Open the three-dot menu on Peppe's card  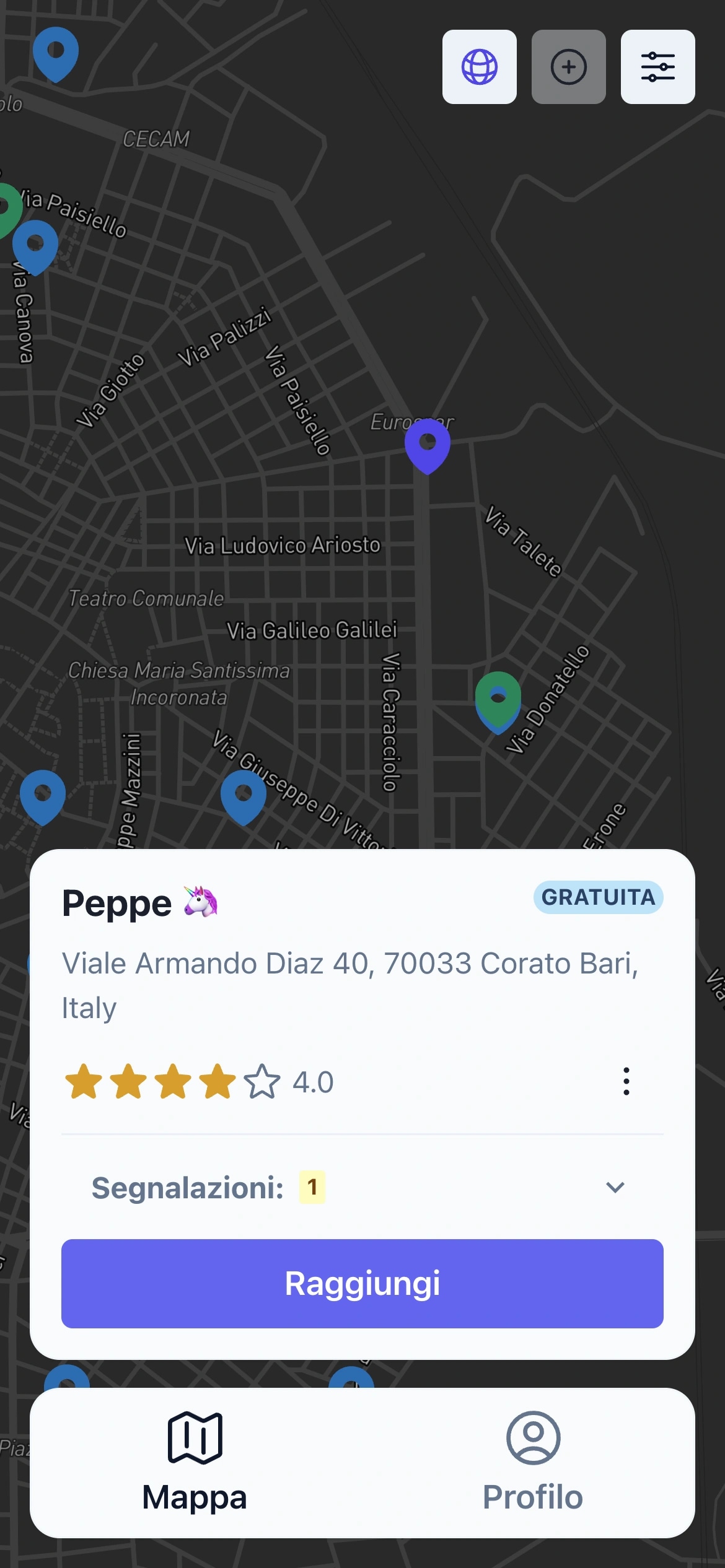click(x=626, y=1081)
